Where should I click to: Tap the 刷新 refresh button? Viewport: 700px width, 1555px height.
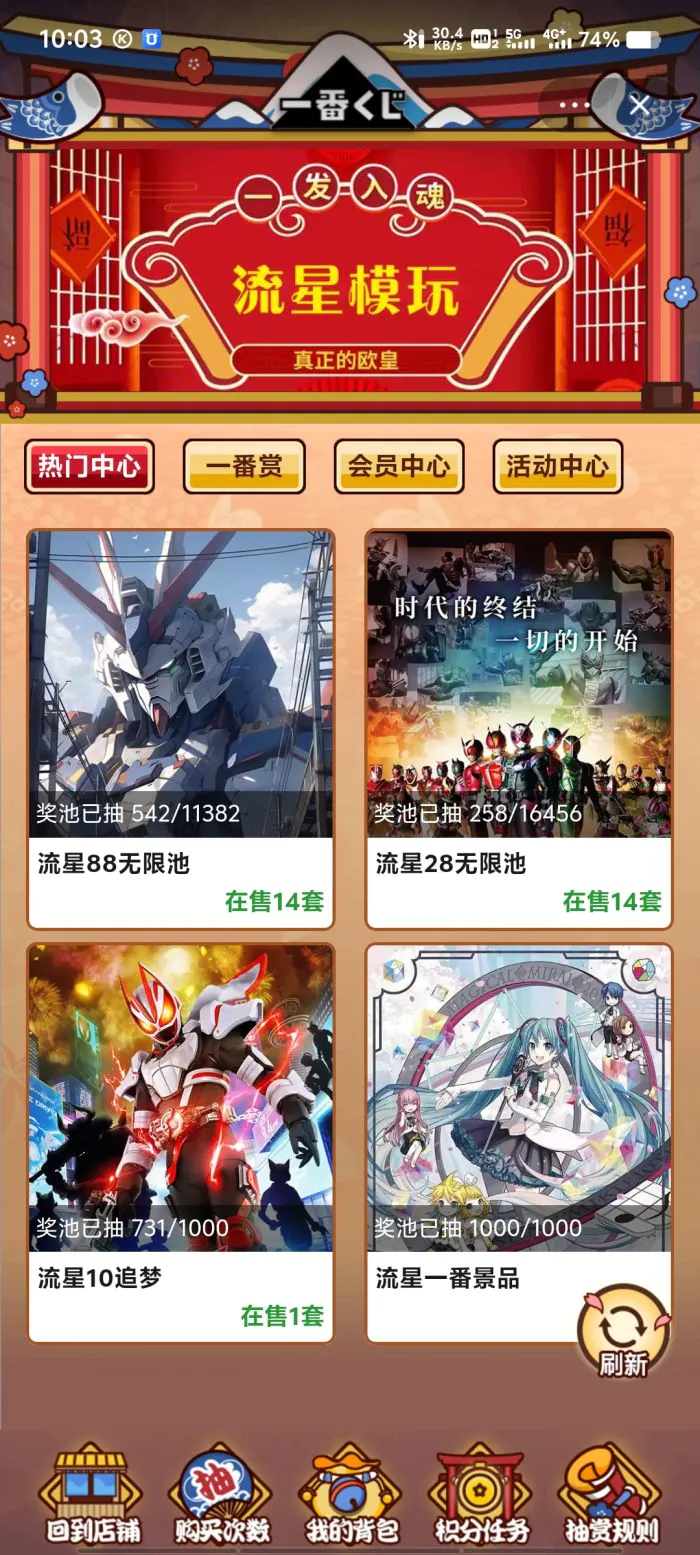pos(623,1332)
